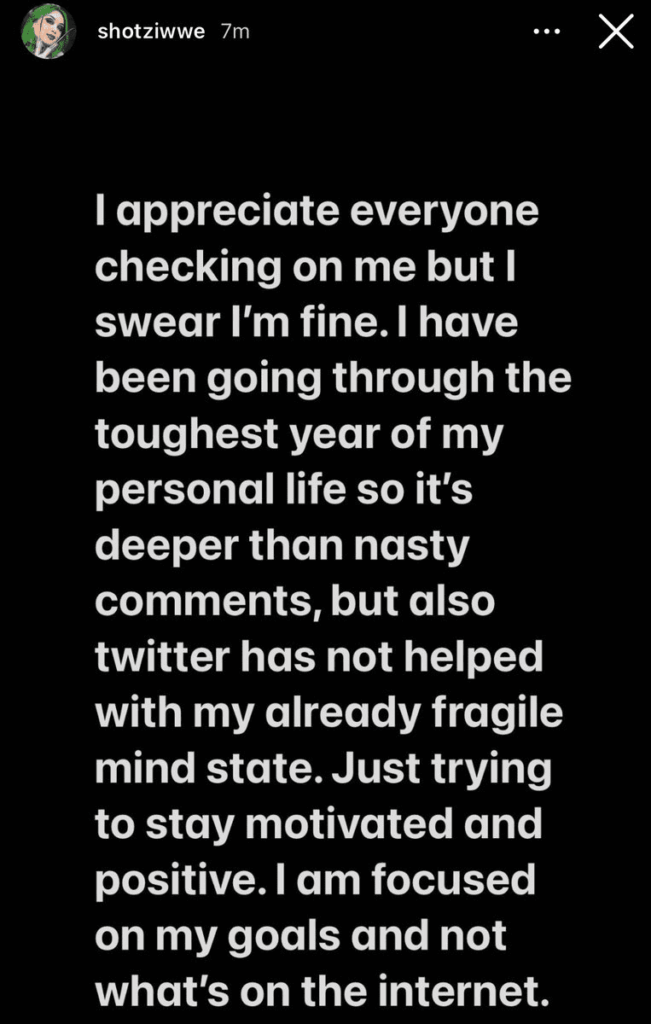Open the three-dot story options menu
The width and height of the screenshot is (651, 1024).
pos(546,32)
